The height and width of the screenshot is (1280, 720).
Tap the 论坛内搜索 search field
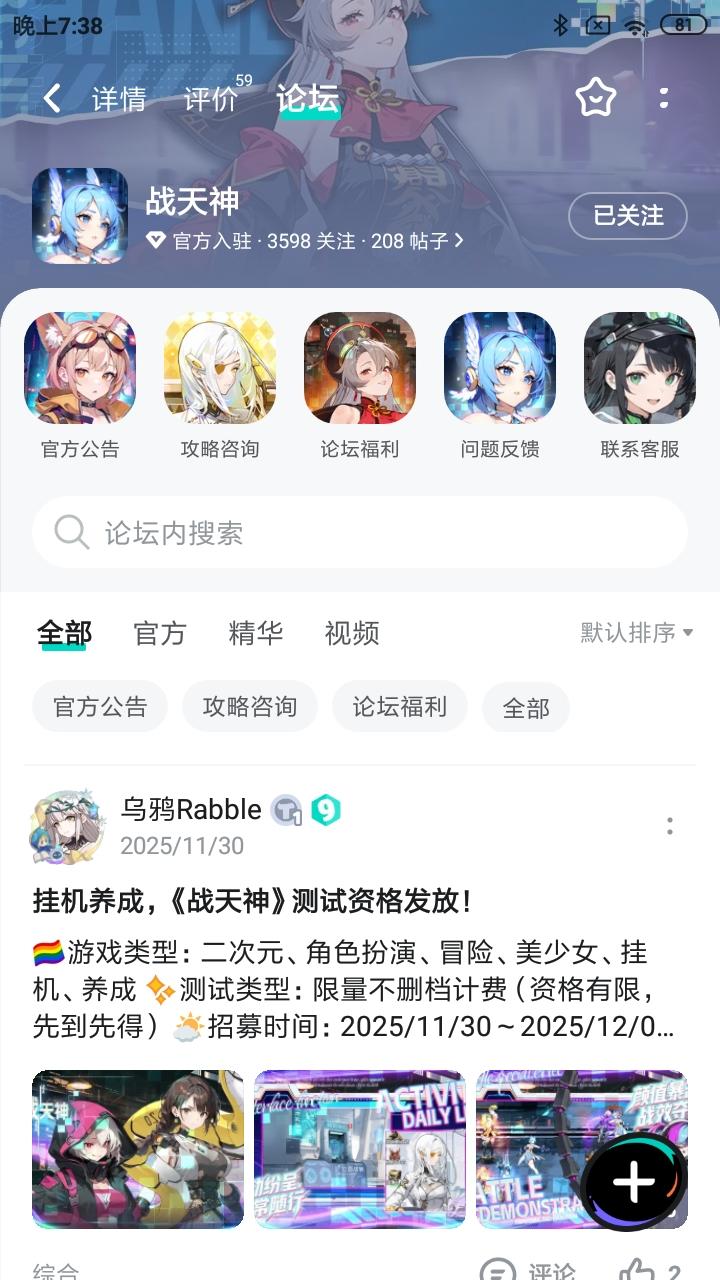(x=360, y=531)
